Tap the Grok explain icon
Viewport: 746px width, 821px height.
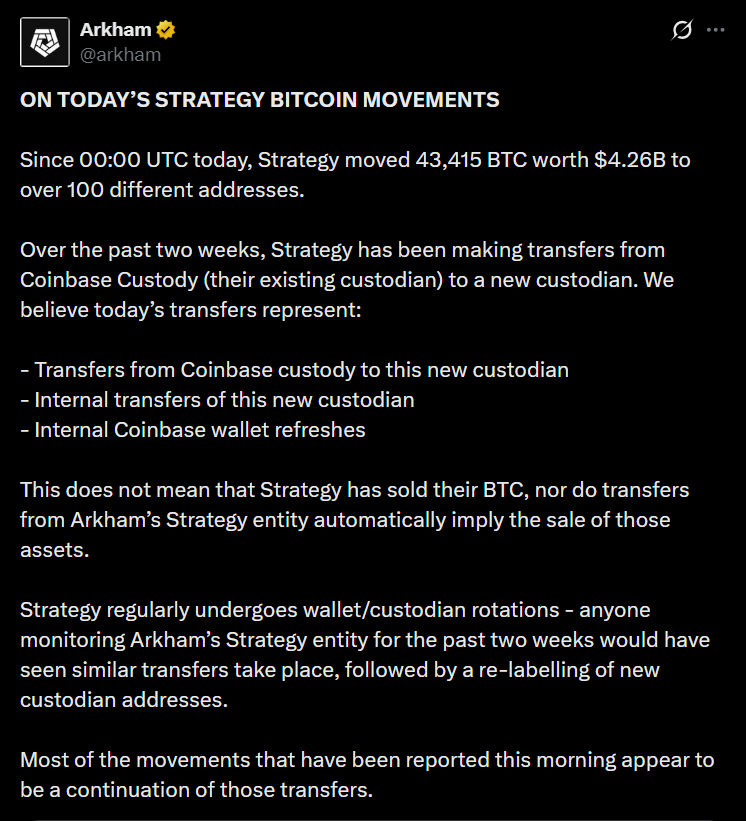point(681,30)
